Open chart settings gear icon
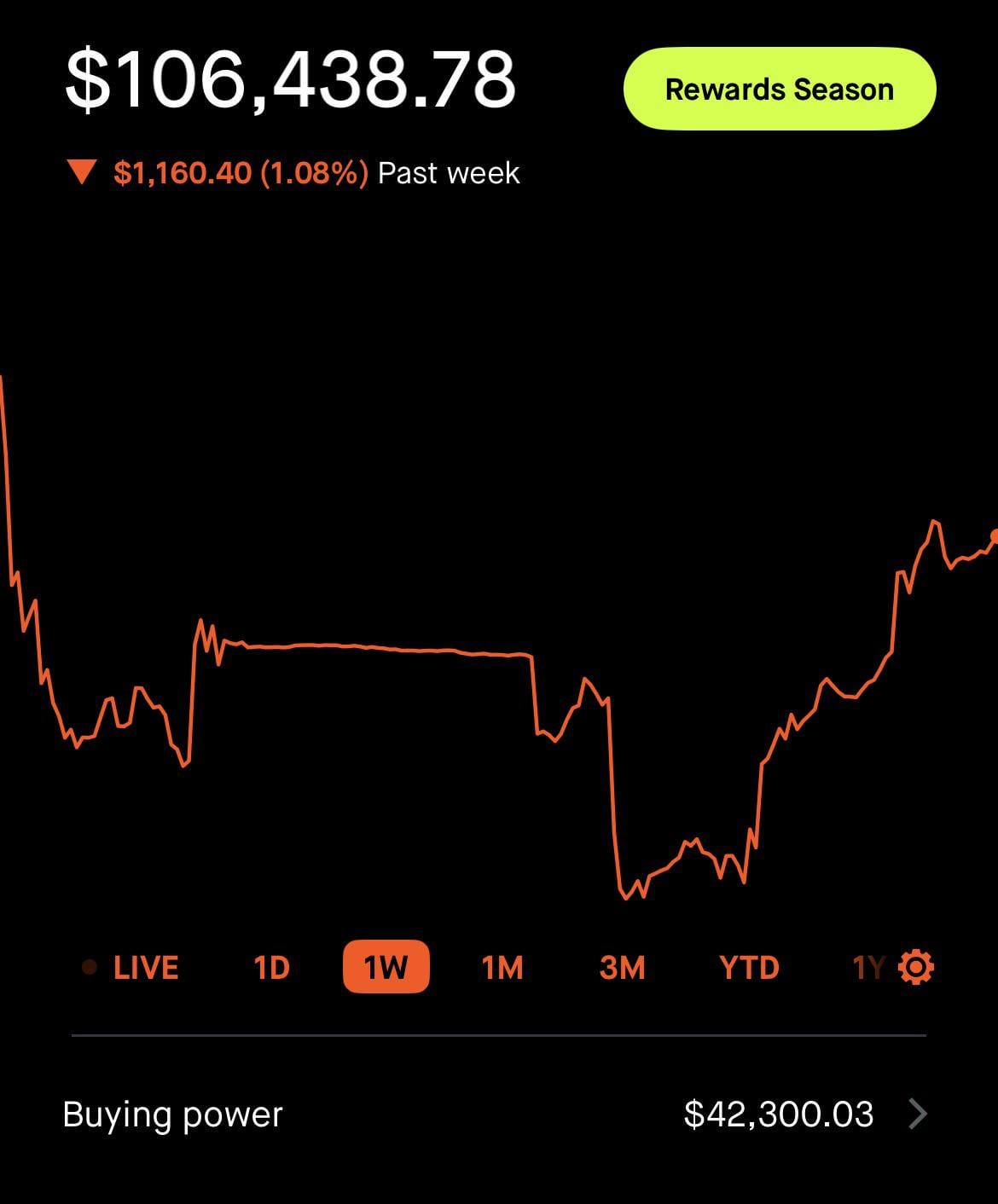This screenshot has width=998, height=1204. coord(917,968)
